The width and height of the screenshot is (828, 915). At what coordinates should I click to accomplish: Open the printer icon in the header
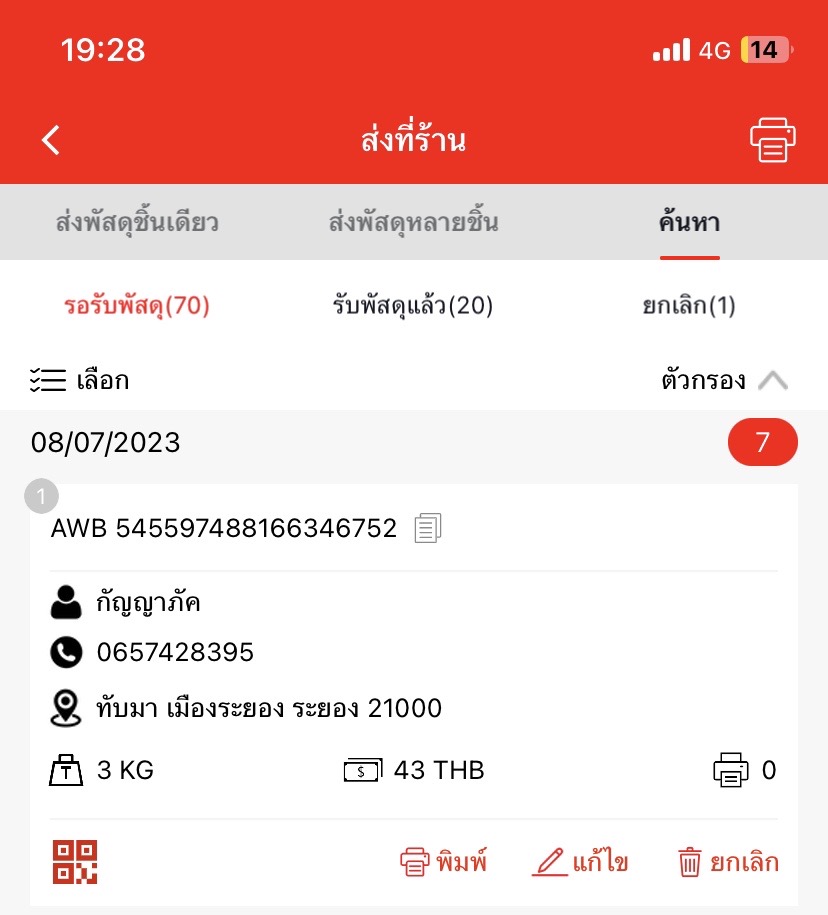(772, 140)
